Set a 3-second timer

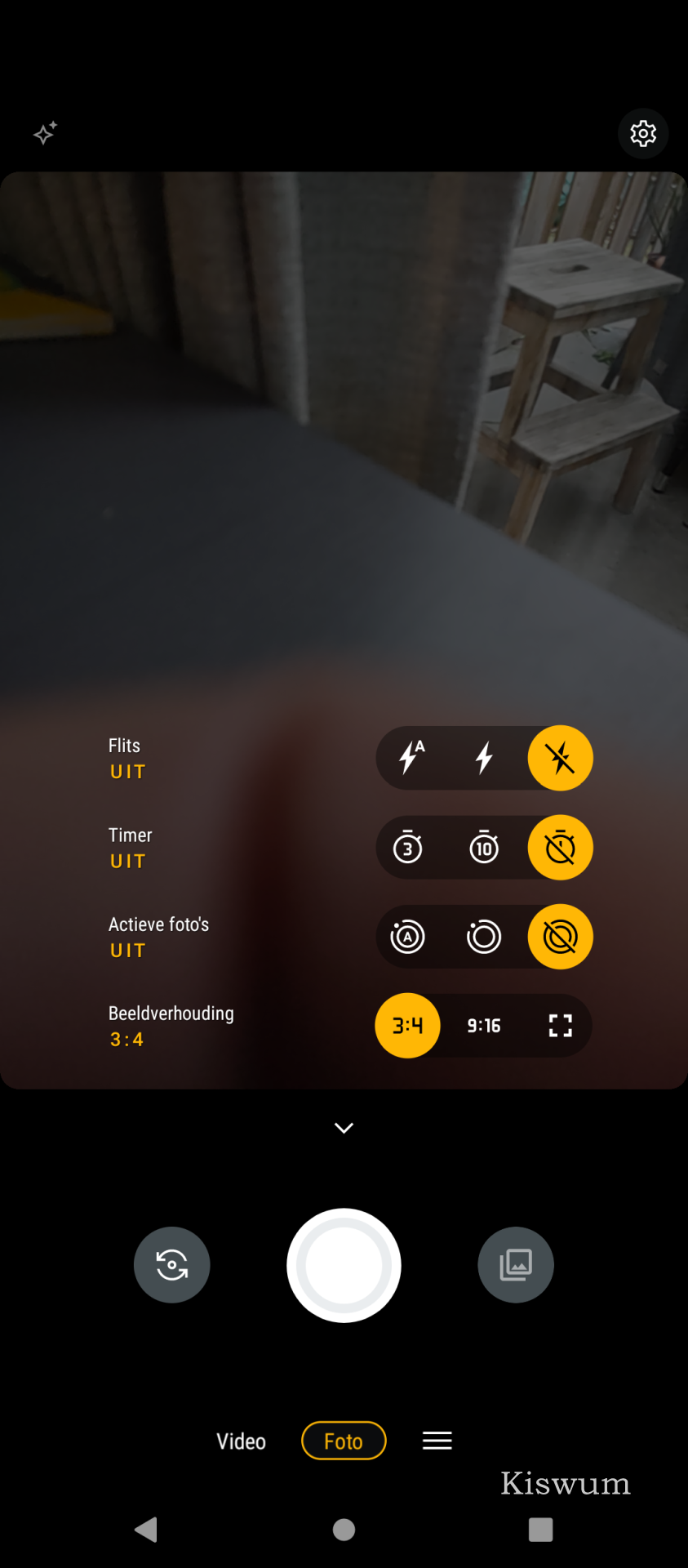(408, 848)
